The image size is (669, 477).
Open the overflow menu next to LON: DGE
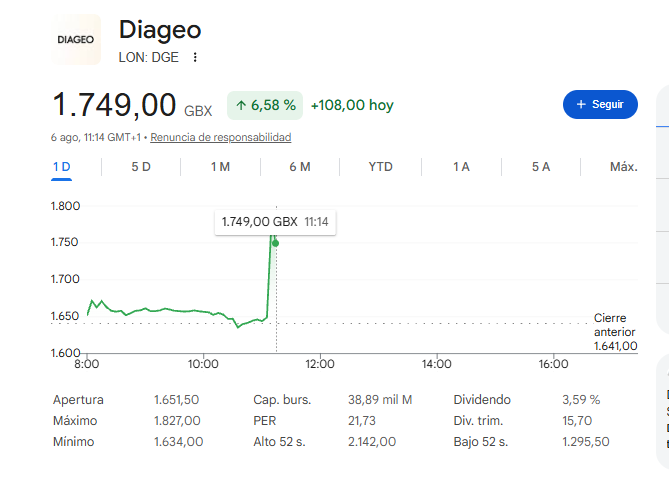pos(195,57)
